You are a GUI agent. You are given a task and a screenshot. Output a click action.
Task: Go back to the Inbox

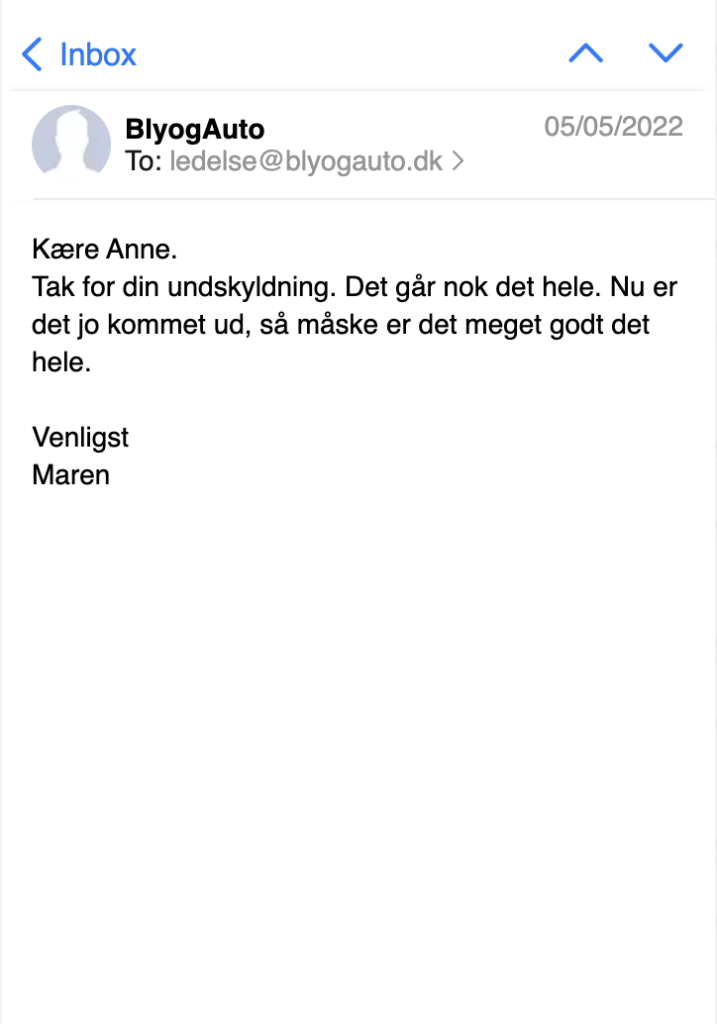click(79, 54)
